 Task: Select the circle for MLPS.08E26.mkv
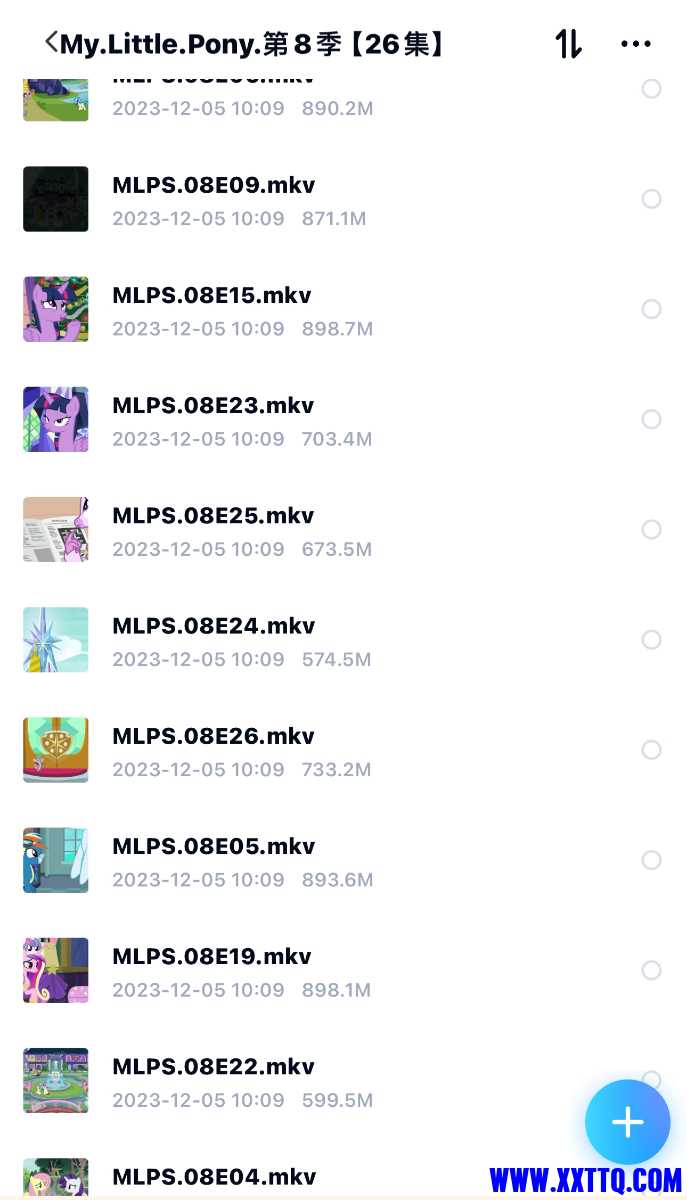click(651, 749)
